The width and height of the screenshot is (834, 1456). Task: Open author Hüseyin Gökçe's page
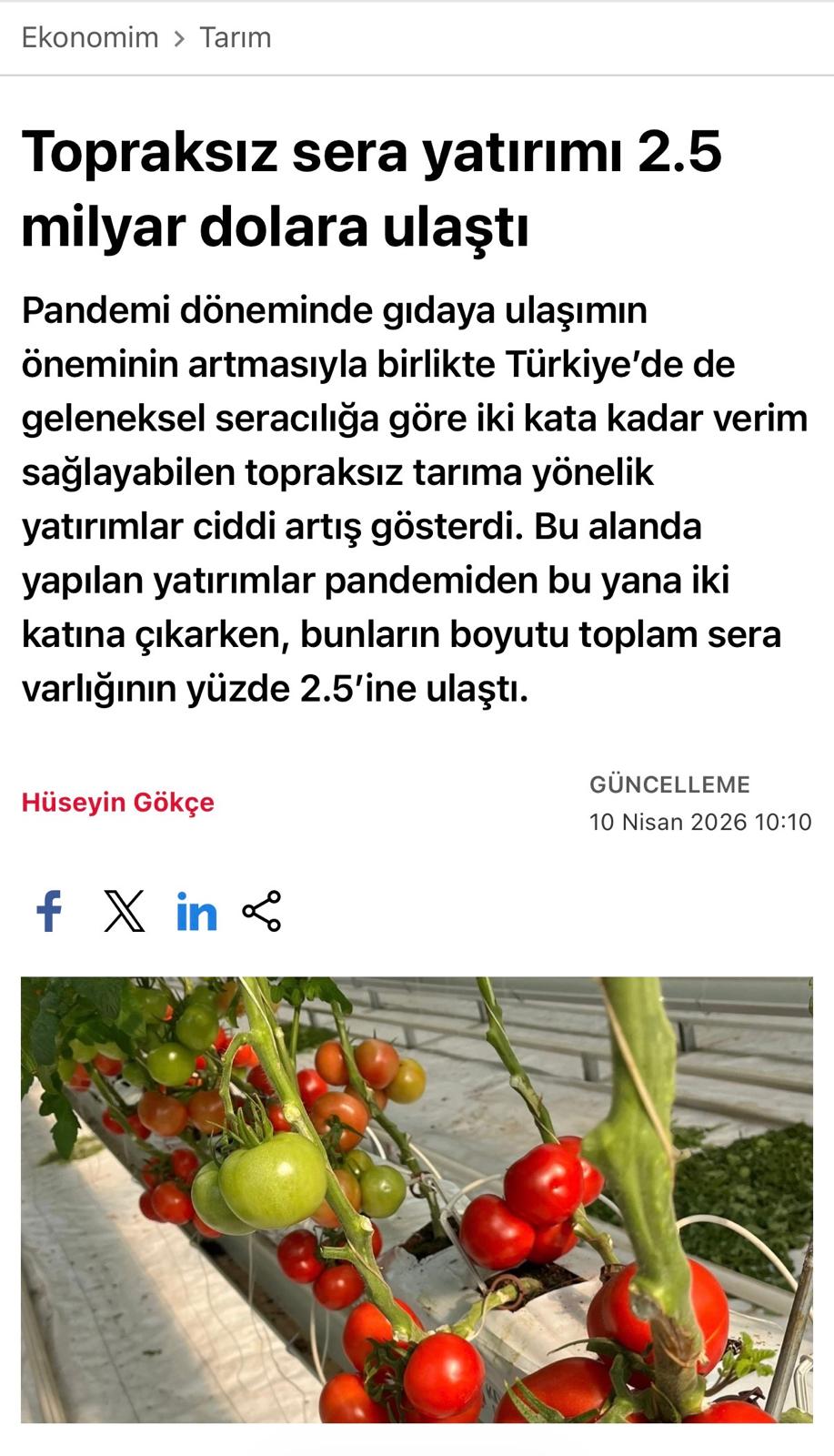pyautogui.click(x=118, y=803)
